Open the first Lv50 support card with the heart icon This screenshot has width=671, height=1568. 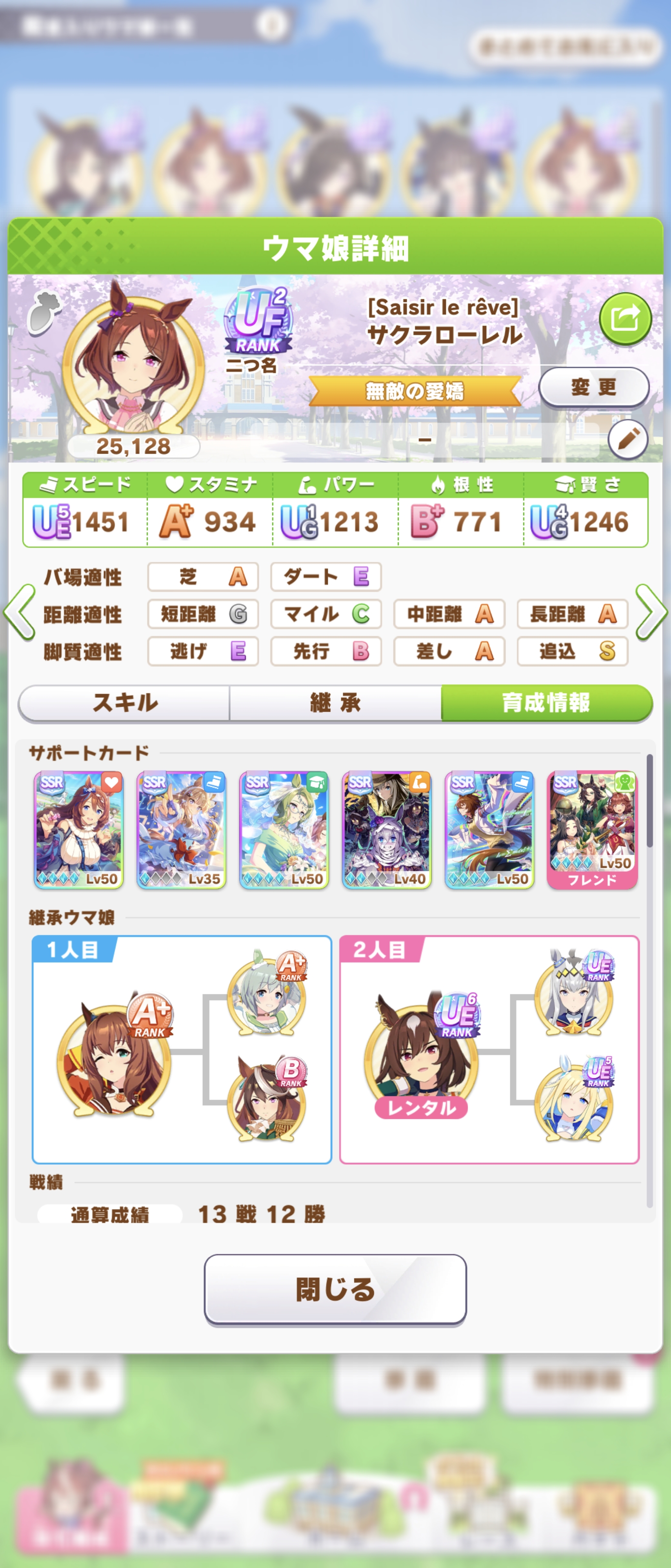coord(78,830)
